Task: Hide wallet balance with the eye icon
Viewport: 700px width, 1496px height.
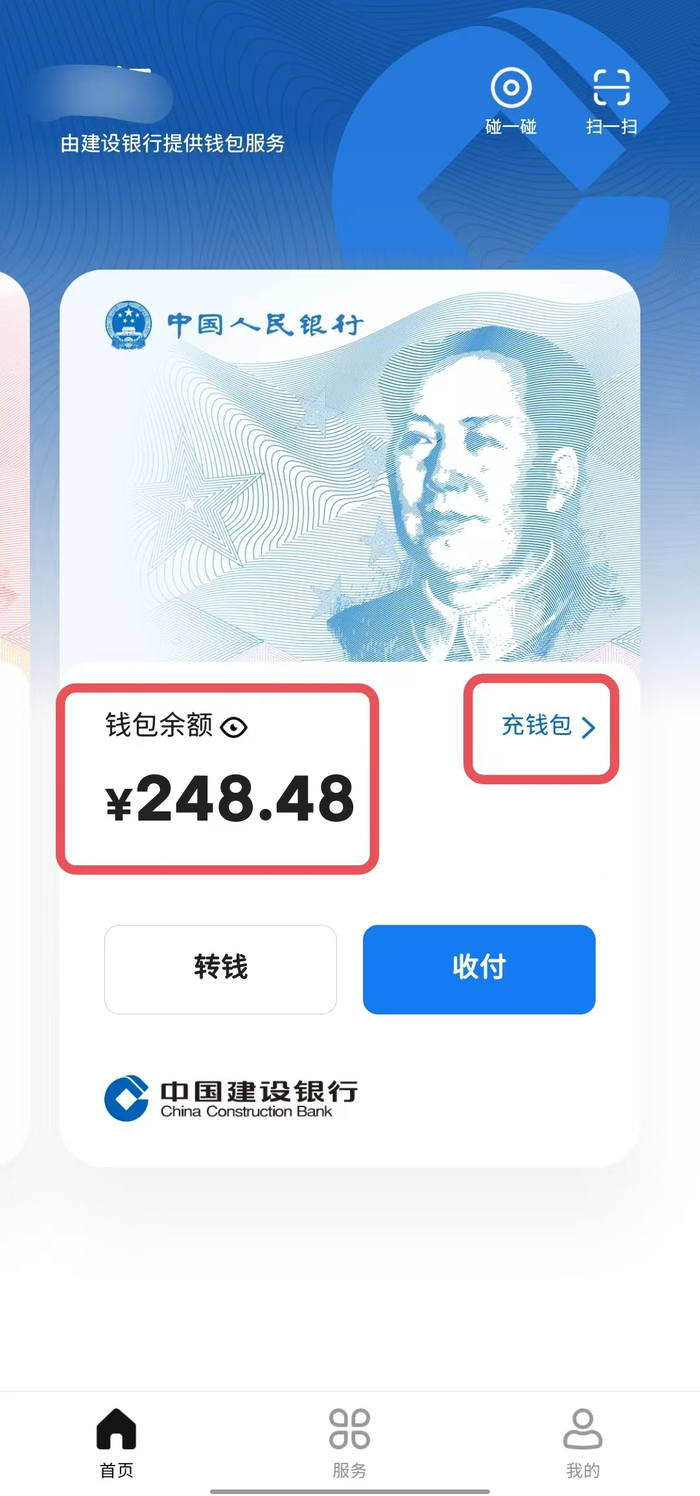Action: (x=234, y=727)
